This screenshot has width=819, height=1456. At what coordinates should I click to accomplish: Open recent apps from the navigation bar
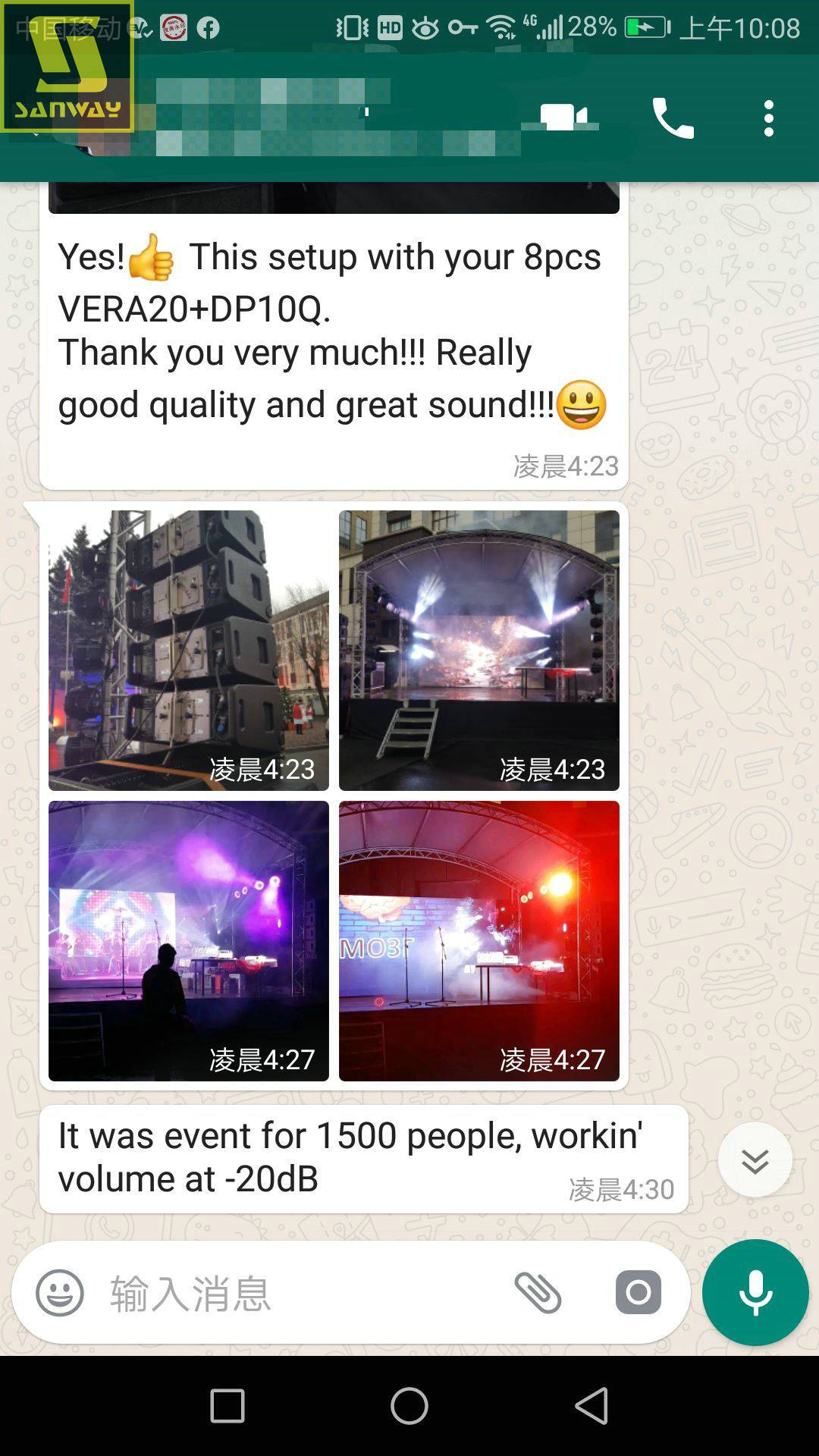[227, 1406]
